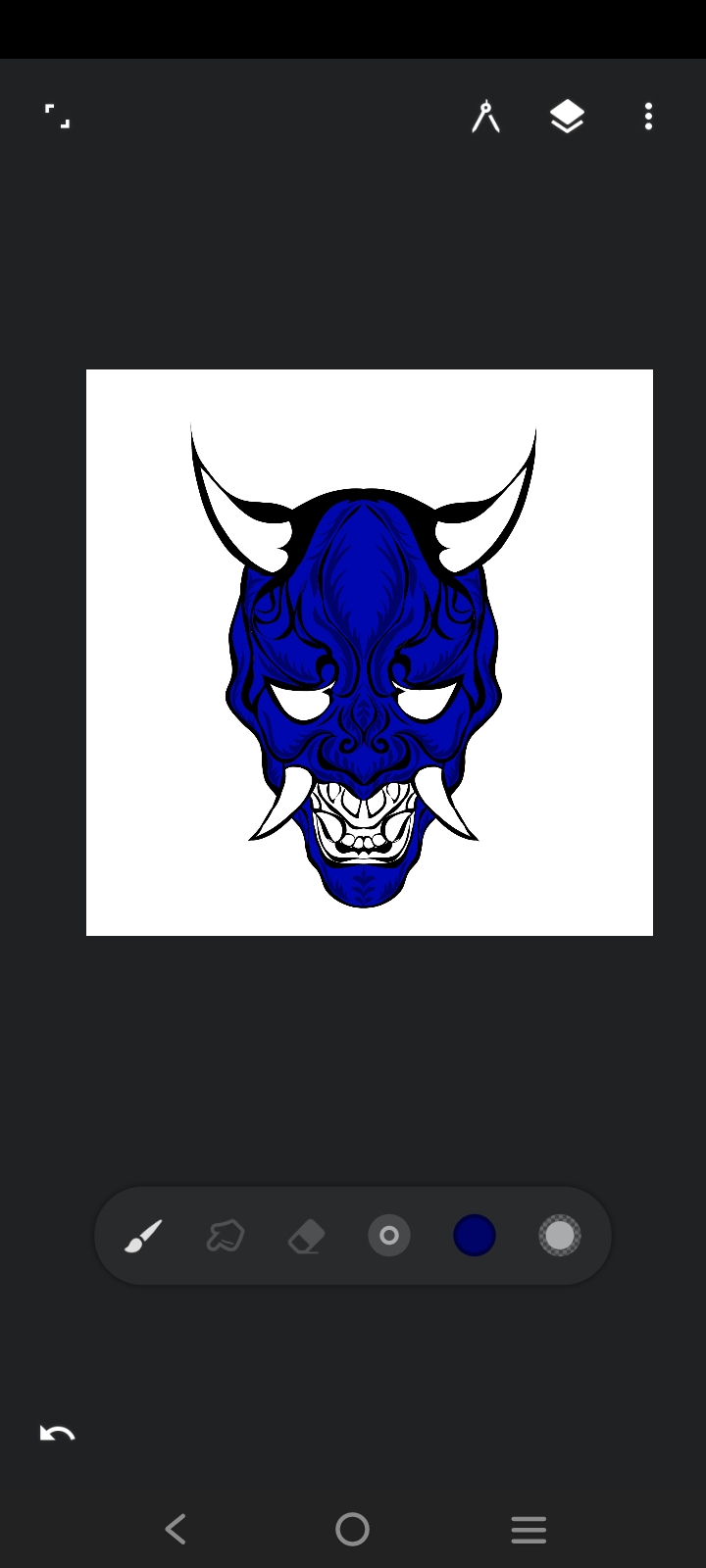This screenshot has height=1568, width=706.
Task: Go back using system navigation
Action: pyautogui.click(x=176, y=1529)
